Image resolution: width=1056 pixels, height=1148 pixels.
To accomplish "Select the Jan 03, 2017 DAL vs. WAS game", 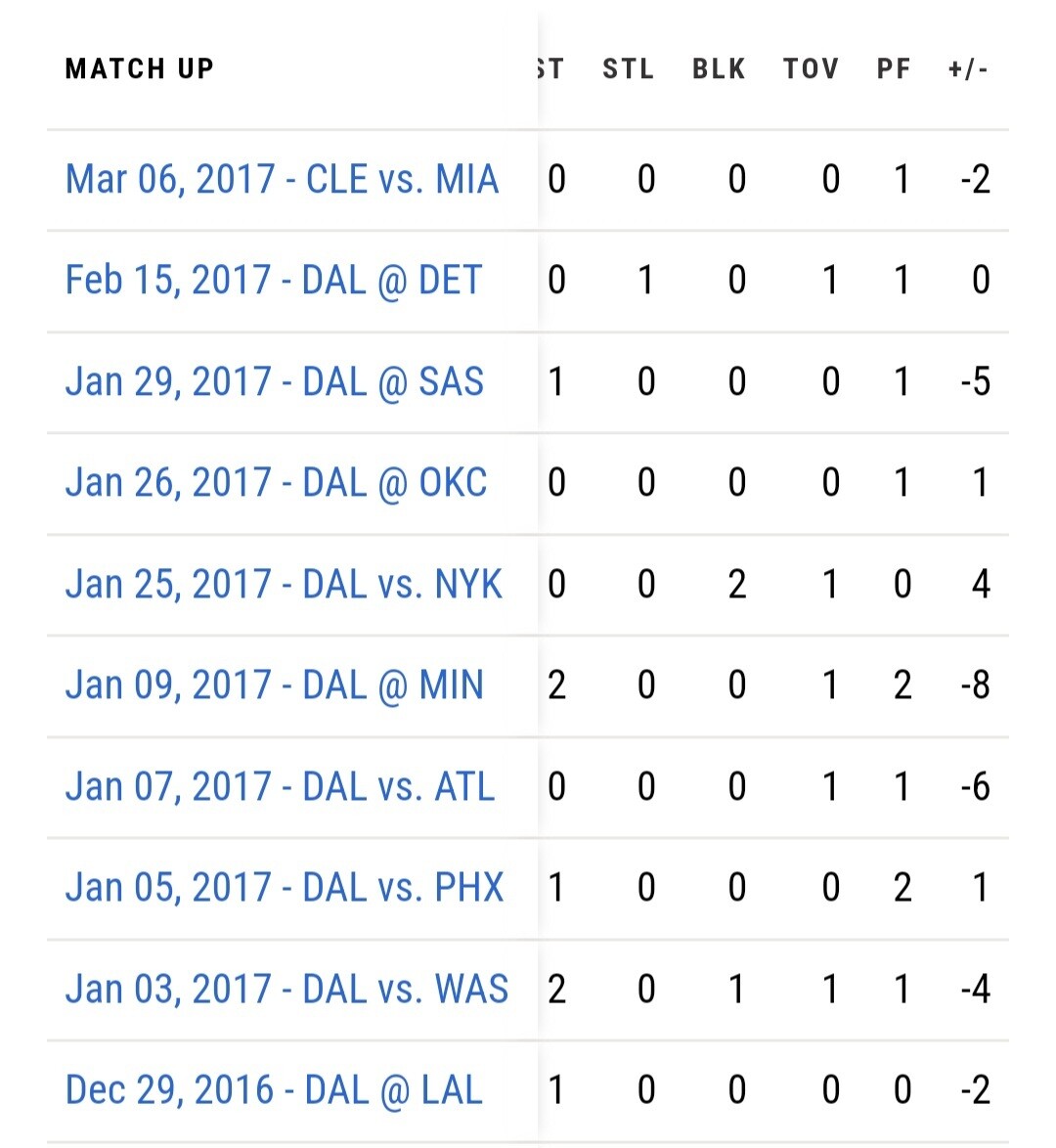I will [x=286, y=990].
